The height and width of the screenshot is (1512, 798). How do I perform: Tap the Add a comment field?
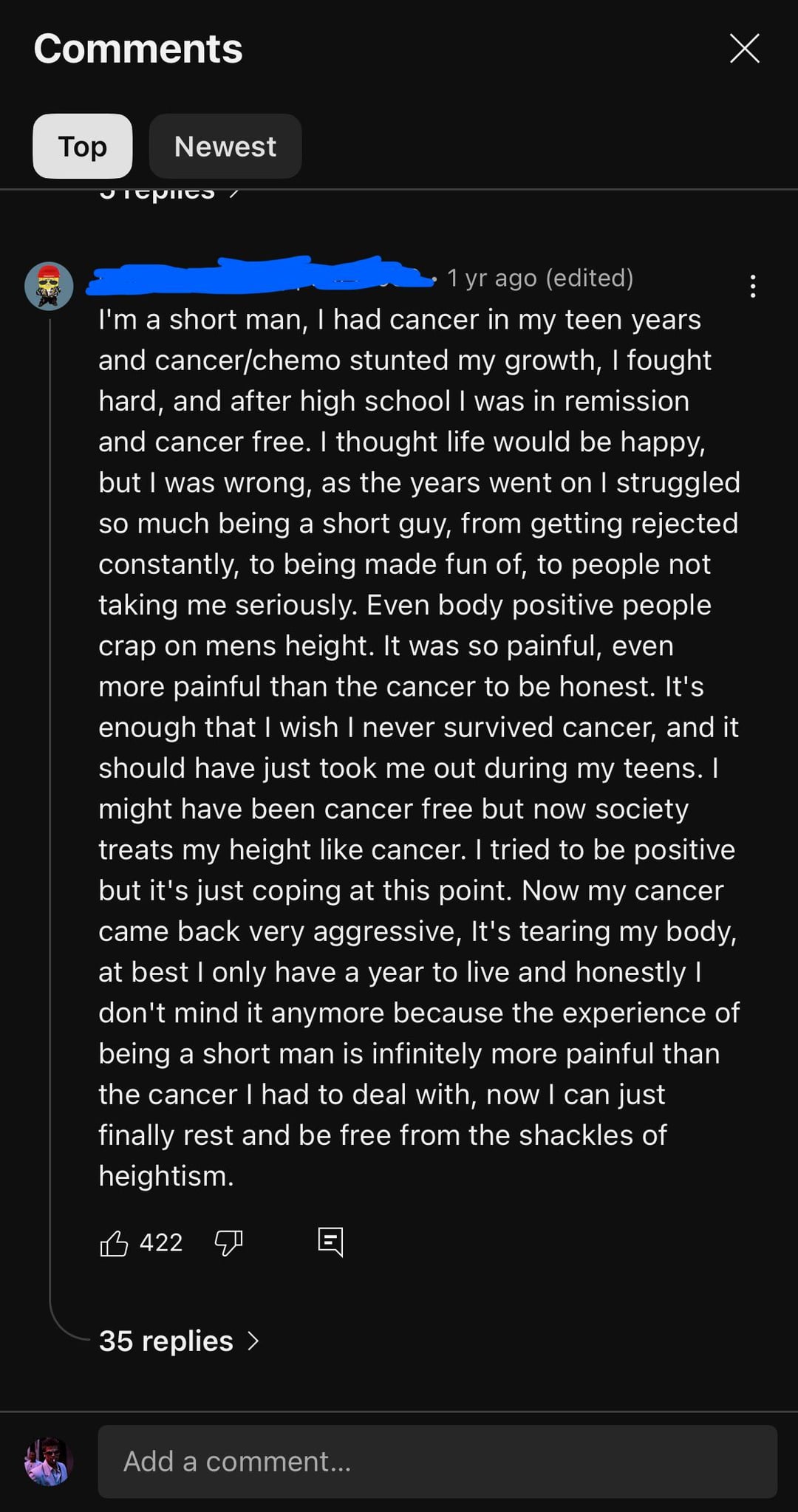coord(437,1461)
